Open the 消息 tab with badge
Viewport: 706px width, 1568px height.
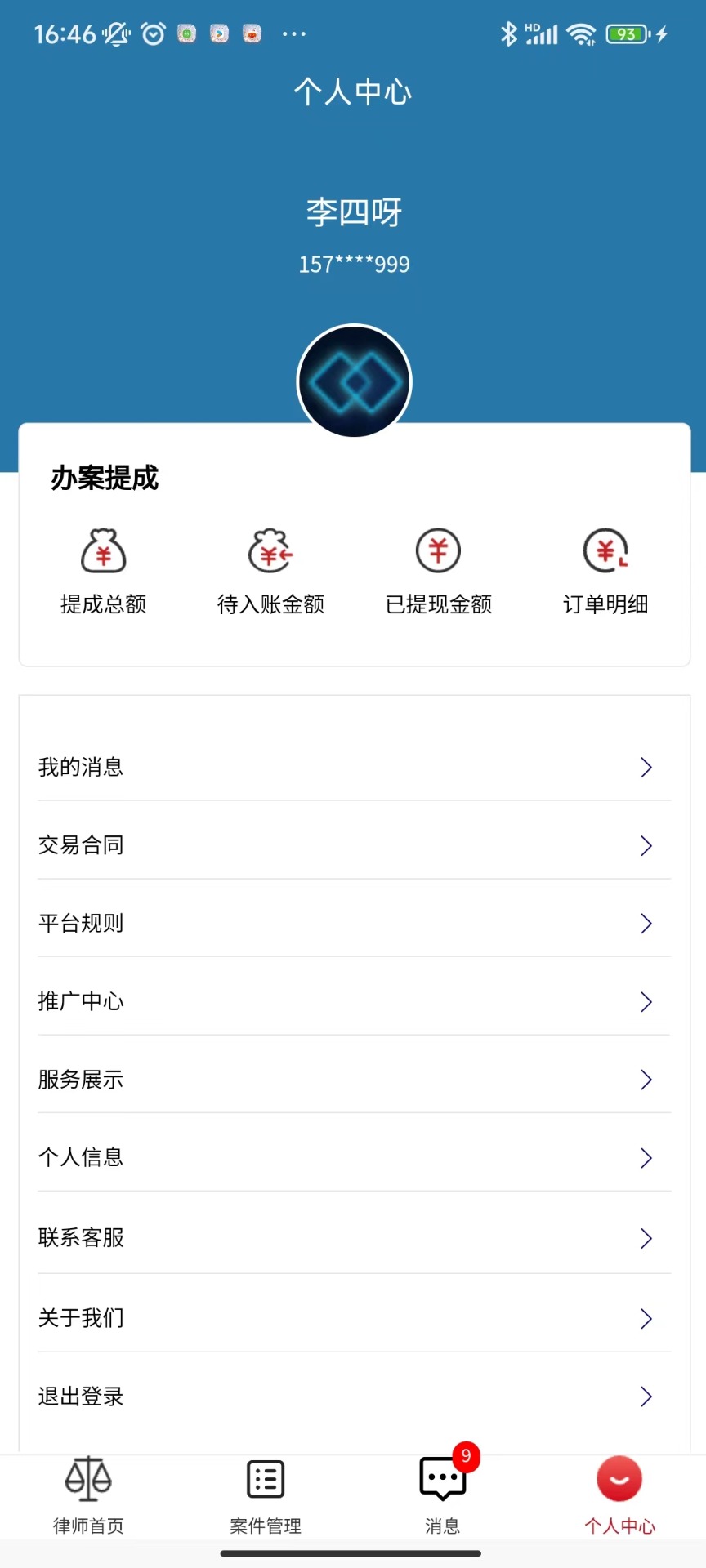point(442,1495)
